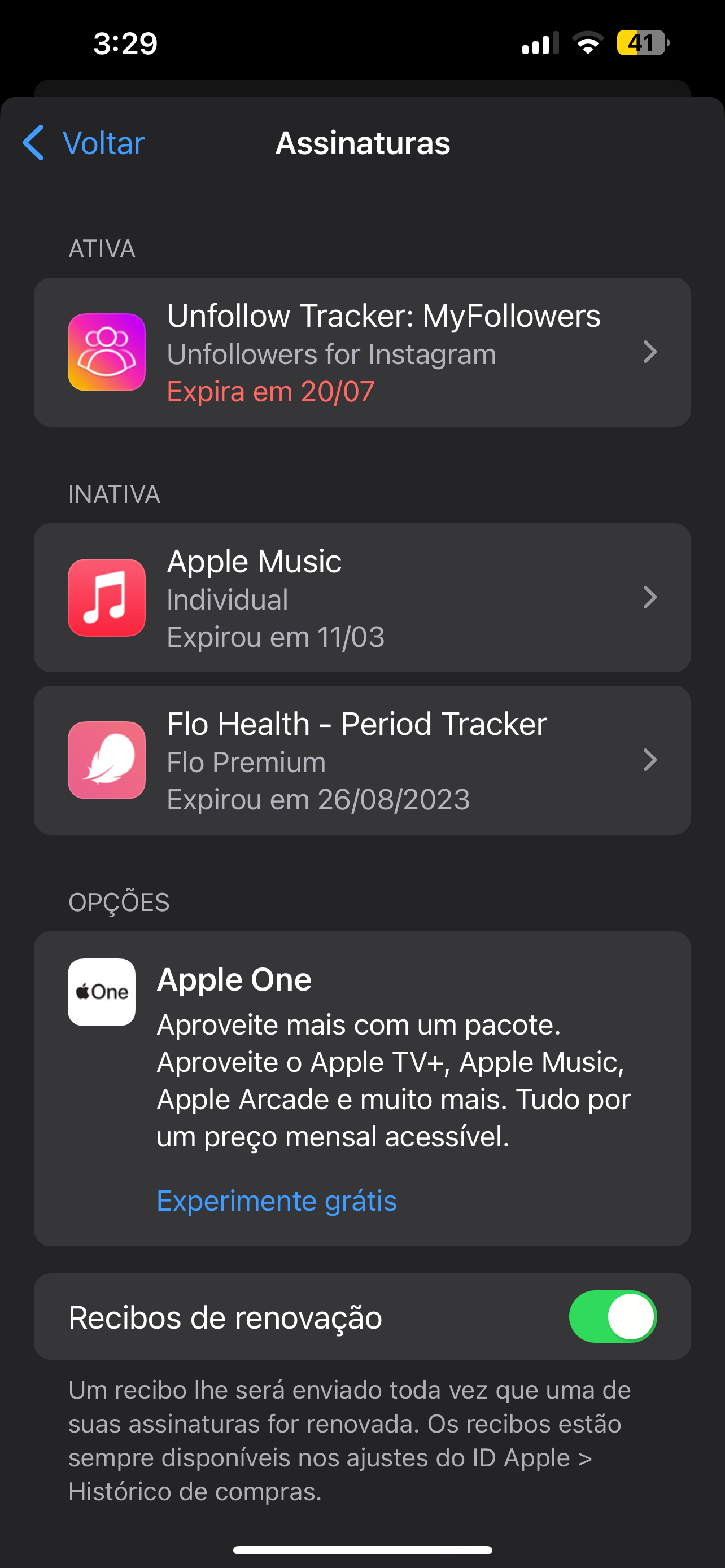Screen dimensions: 725x1568
Task: Open Unfollow Tracker: MyFollowers subscription
Action: tap(362, 352)
